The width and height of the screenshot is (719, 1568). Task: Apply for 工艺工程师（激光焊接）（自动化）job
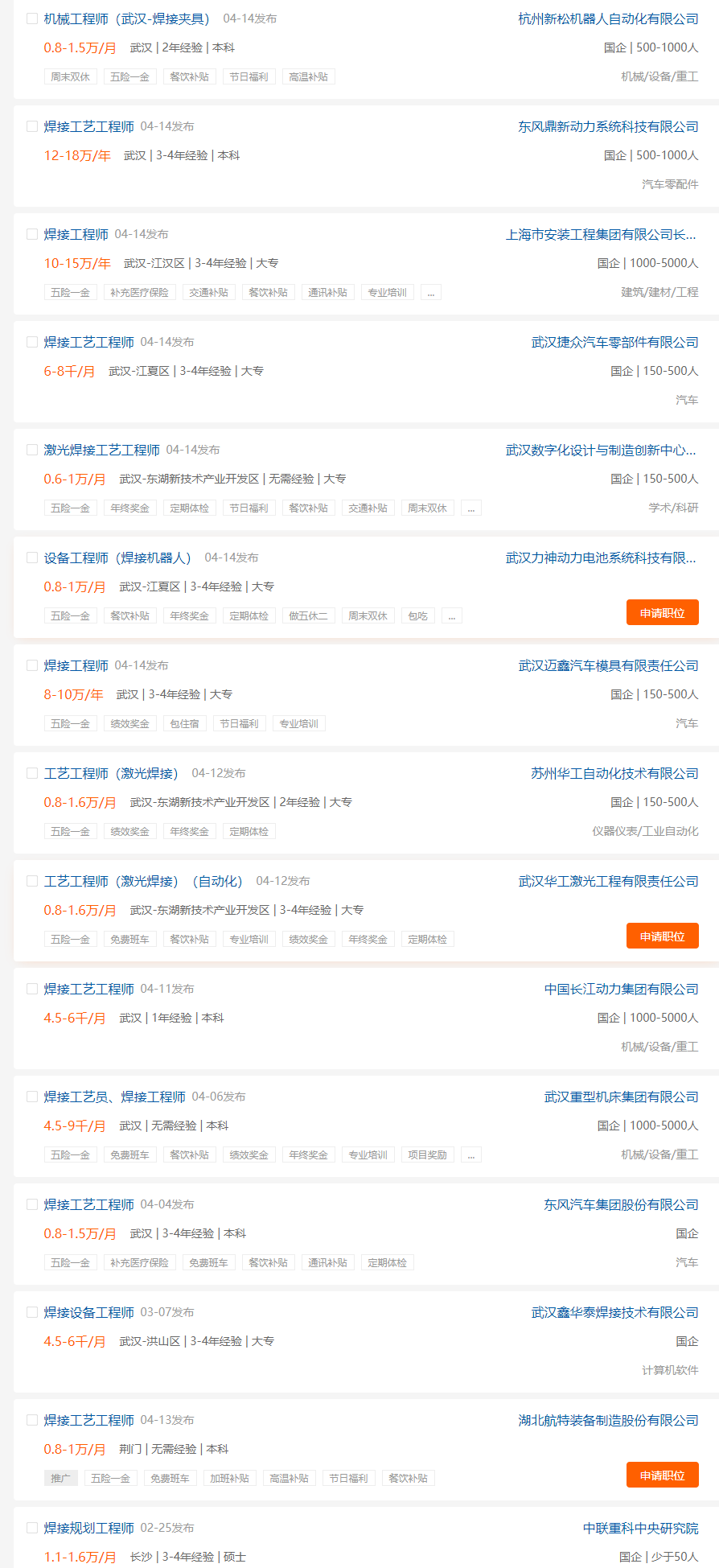[662, 936]
